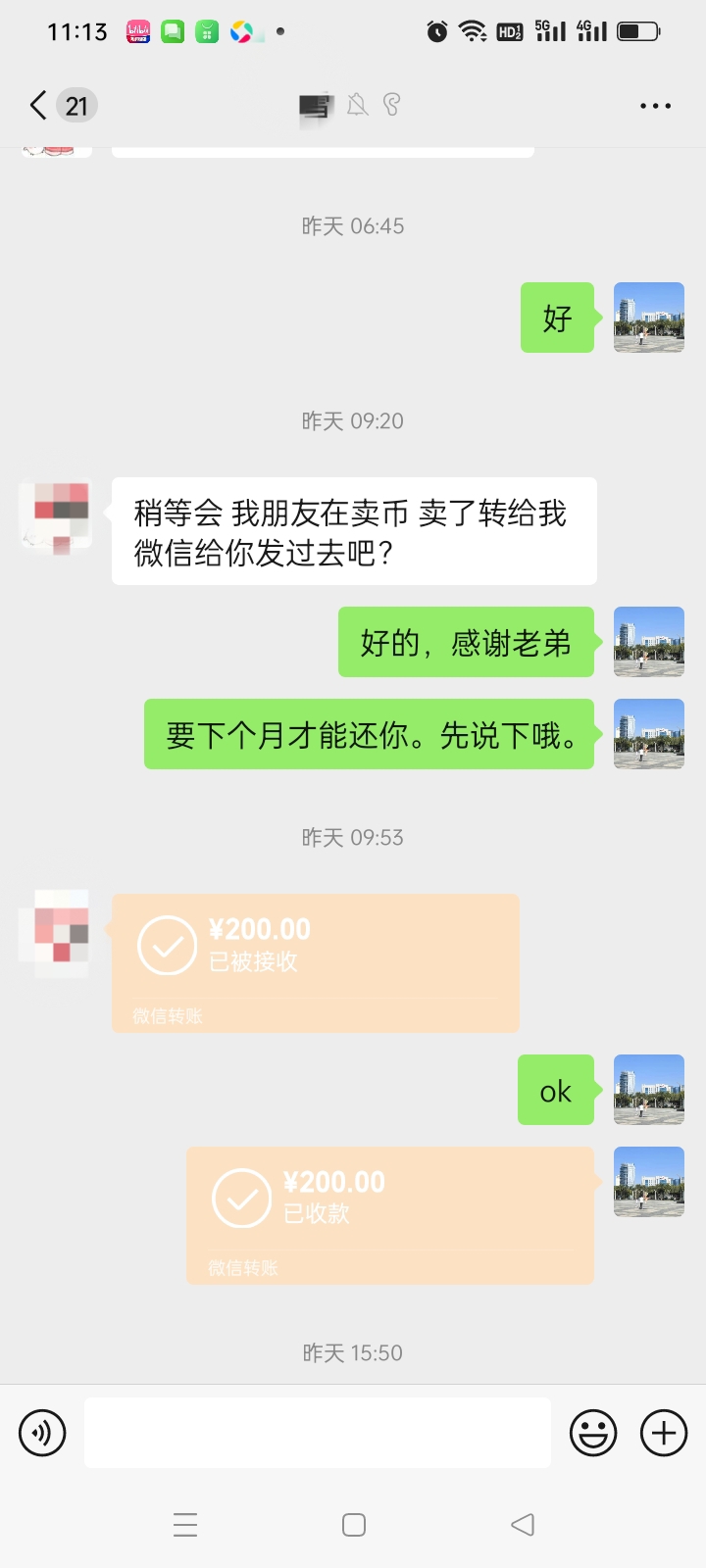Switch to voice message input
Viewport: 706px width, 1568px height.
[42, 1433]
